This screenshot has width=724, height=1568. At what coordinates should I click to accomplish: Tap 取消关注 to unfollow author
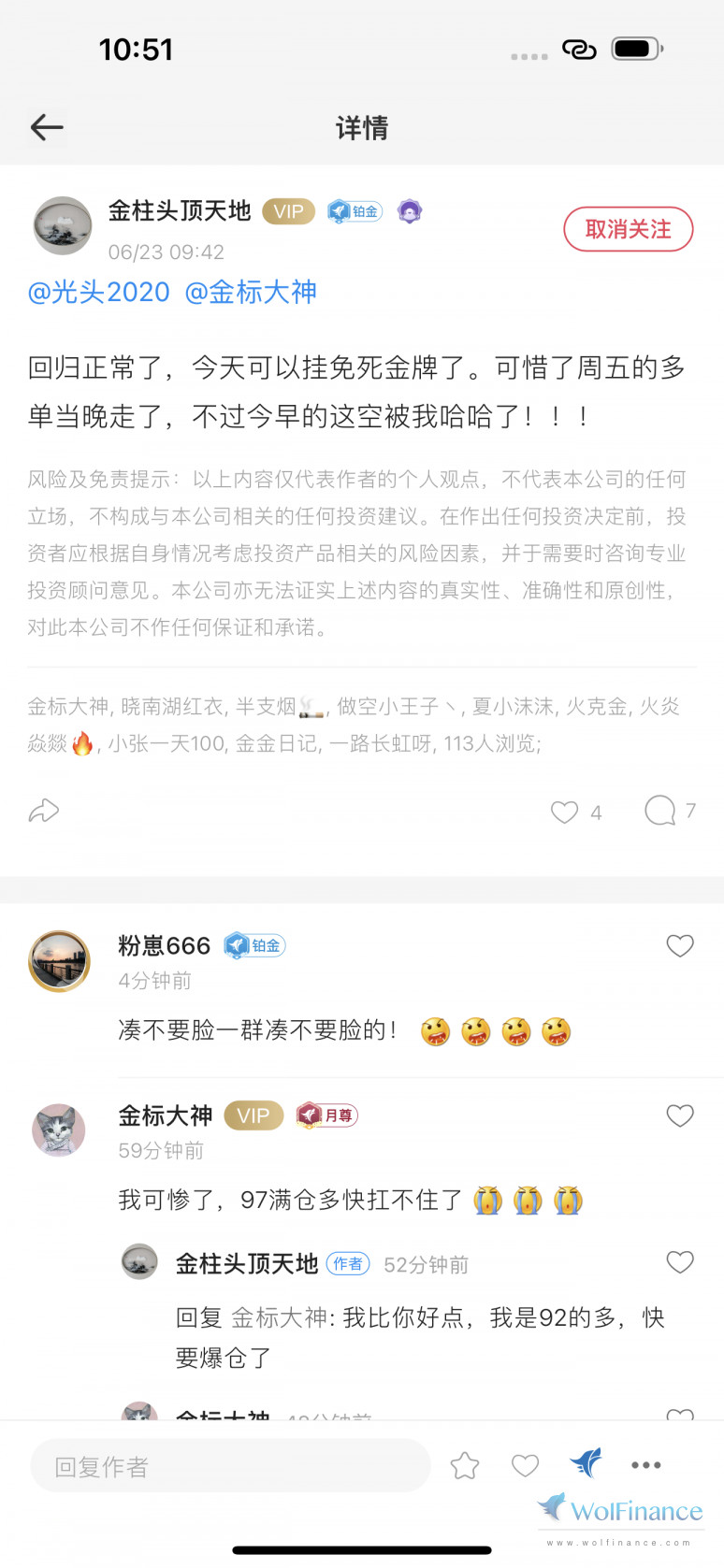click(x=628, y=229)
